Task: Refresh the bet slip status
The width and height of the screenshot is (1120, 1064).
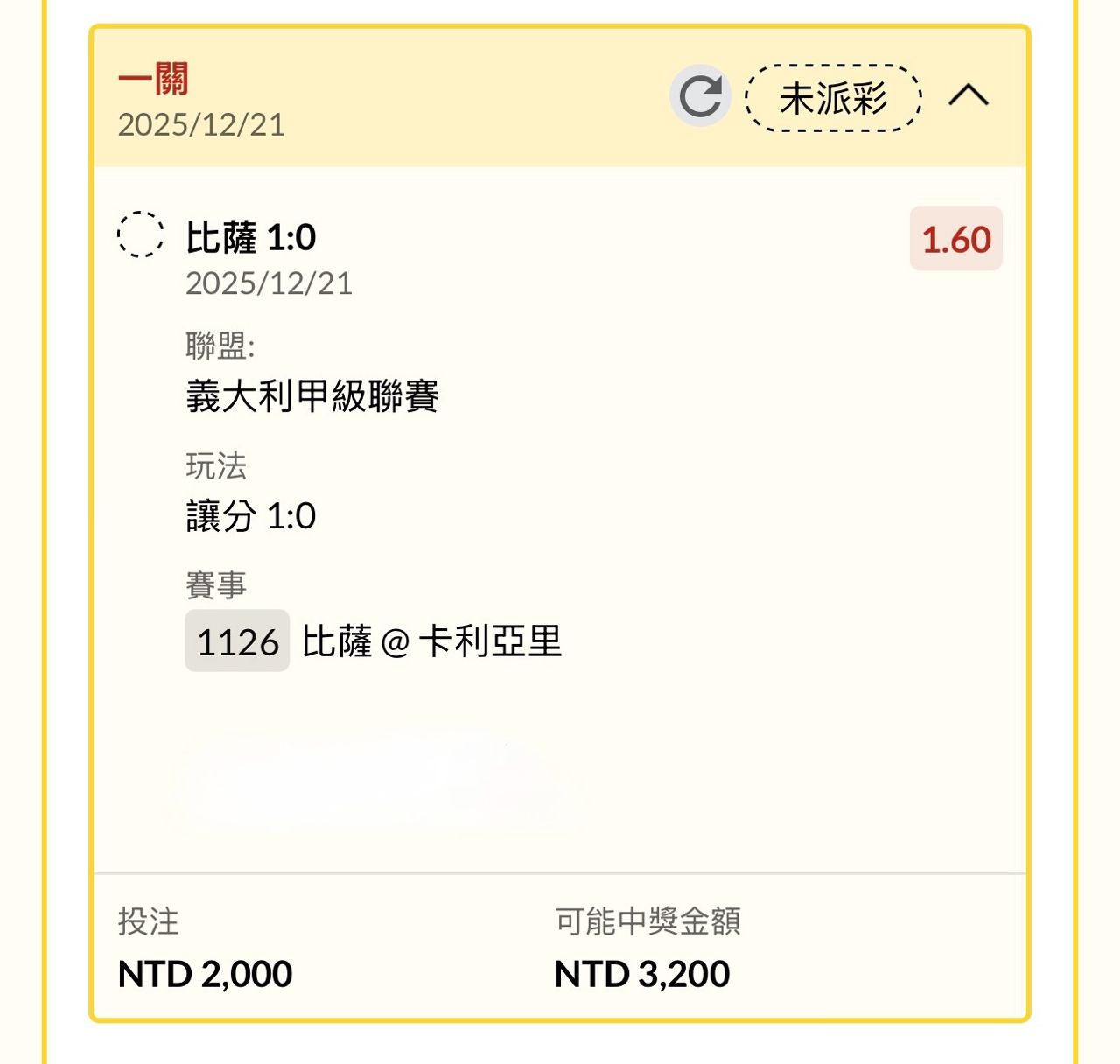Action: [x=700, y=95]
